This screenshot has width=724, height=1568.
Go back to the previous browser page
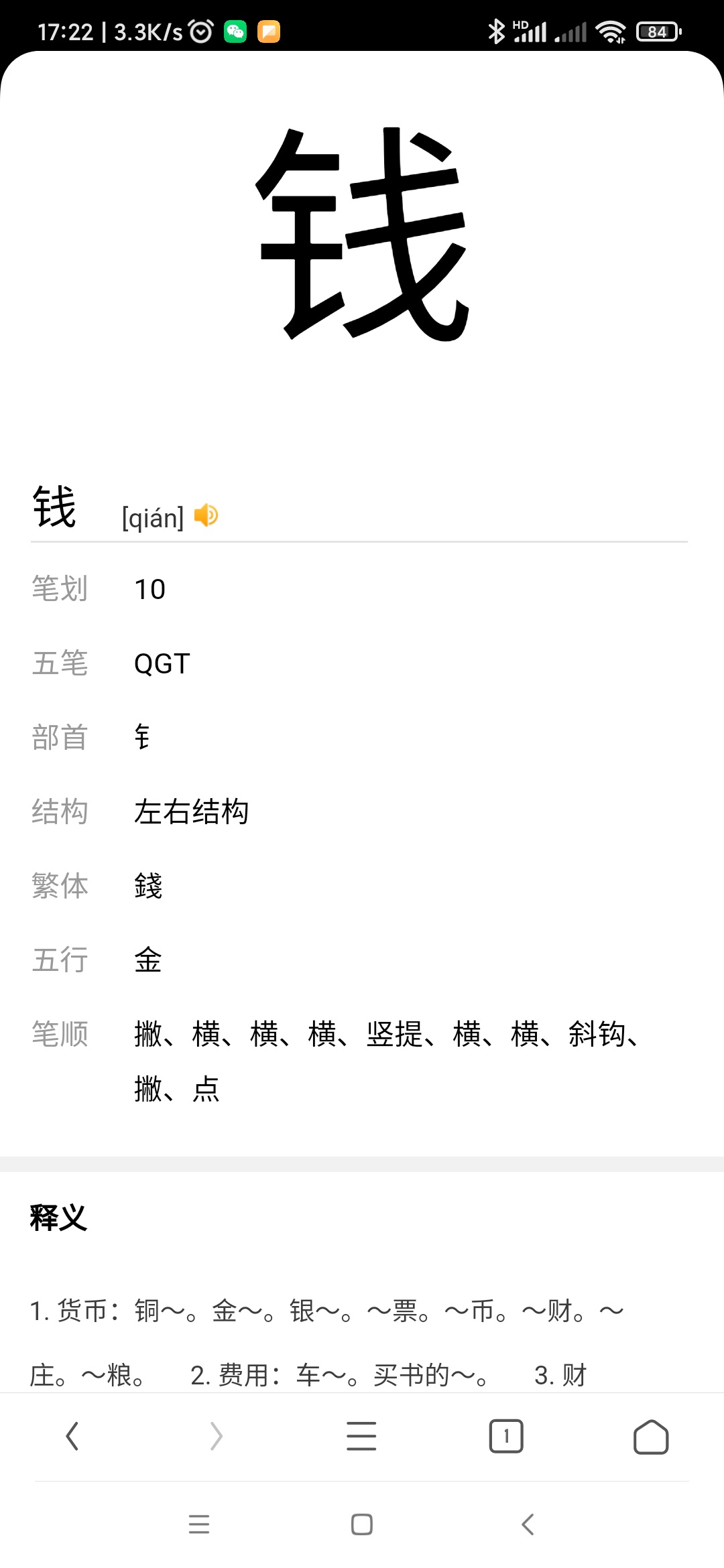click(x=72, y=1436)
